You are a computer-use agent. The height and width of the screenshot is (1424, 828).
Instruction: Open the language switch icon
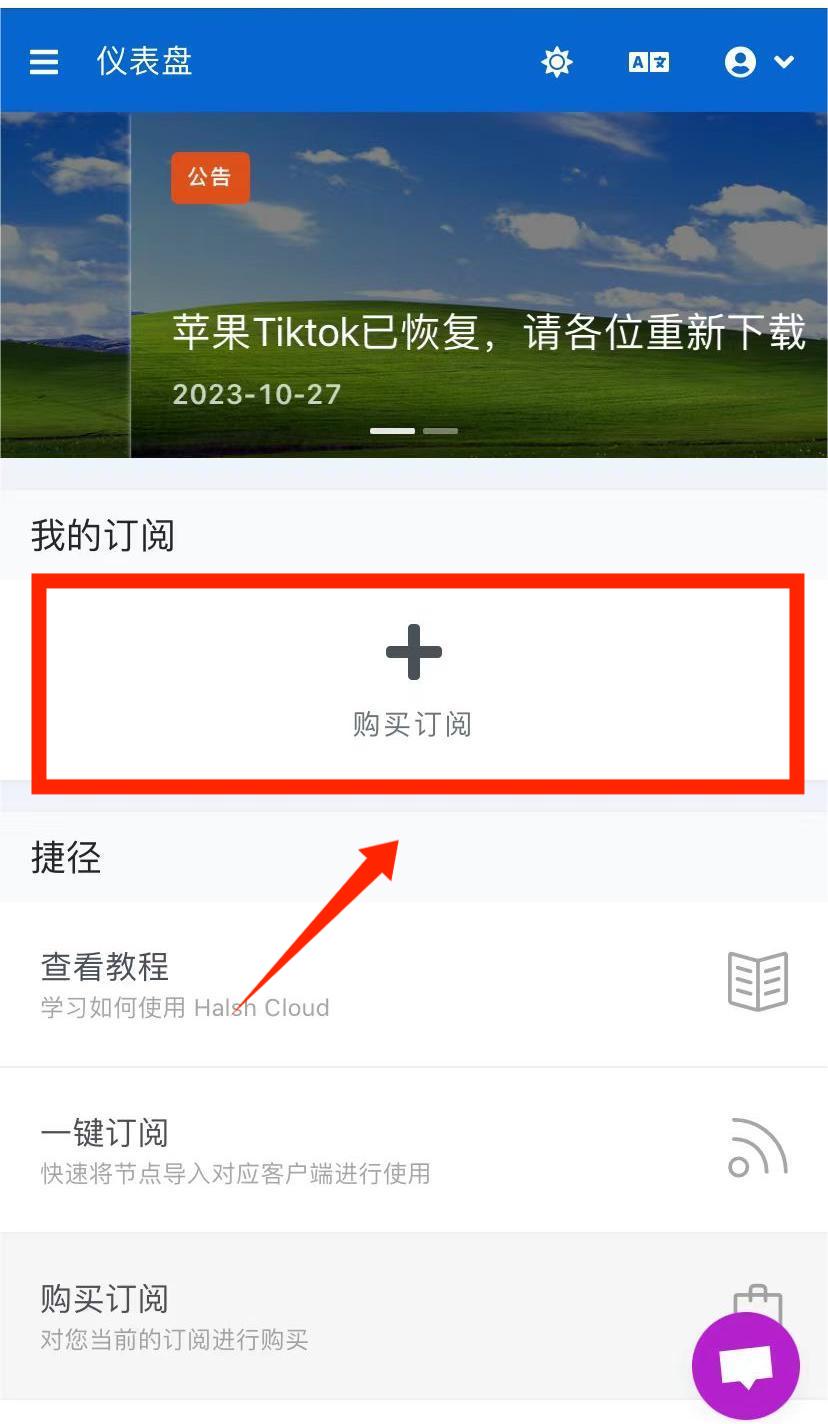click(649, 62)
